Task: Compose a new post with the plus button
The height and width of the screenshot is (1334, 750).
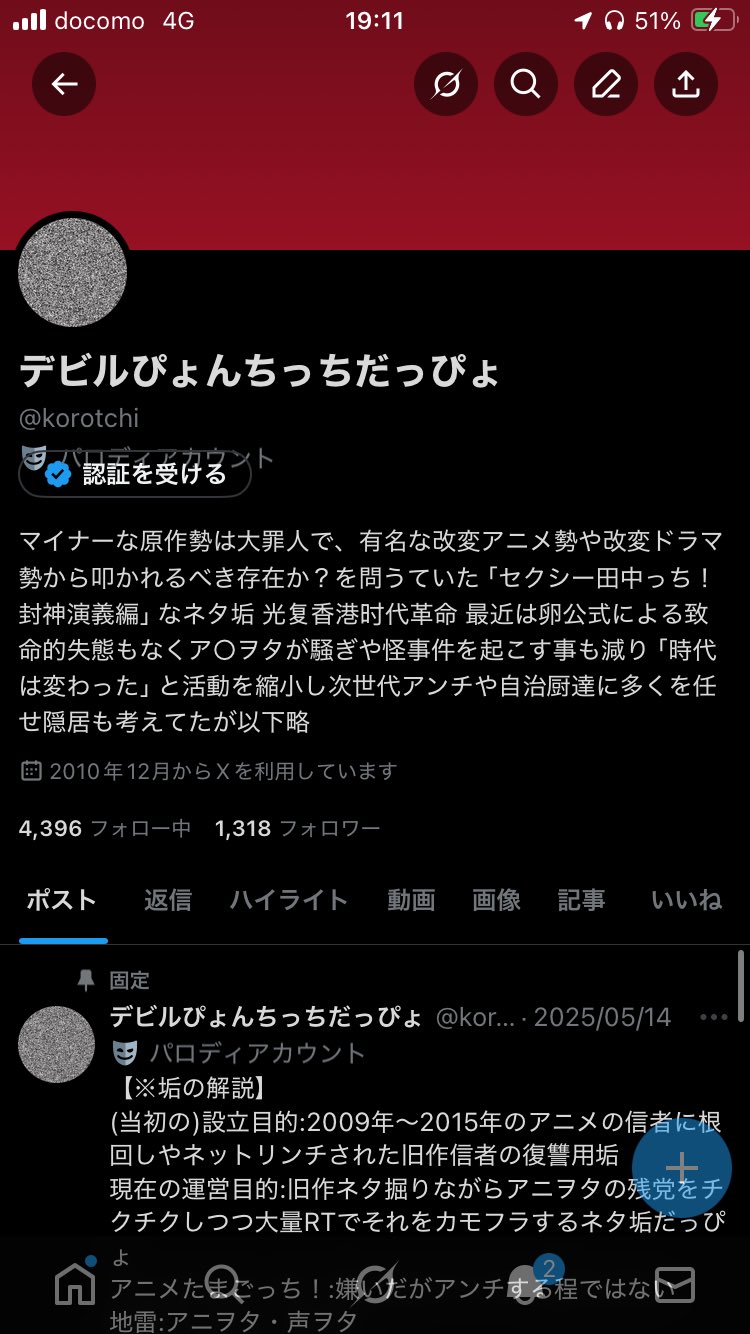Action: tap(682, 1167)
